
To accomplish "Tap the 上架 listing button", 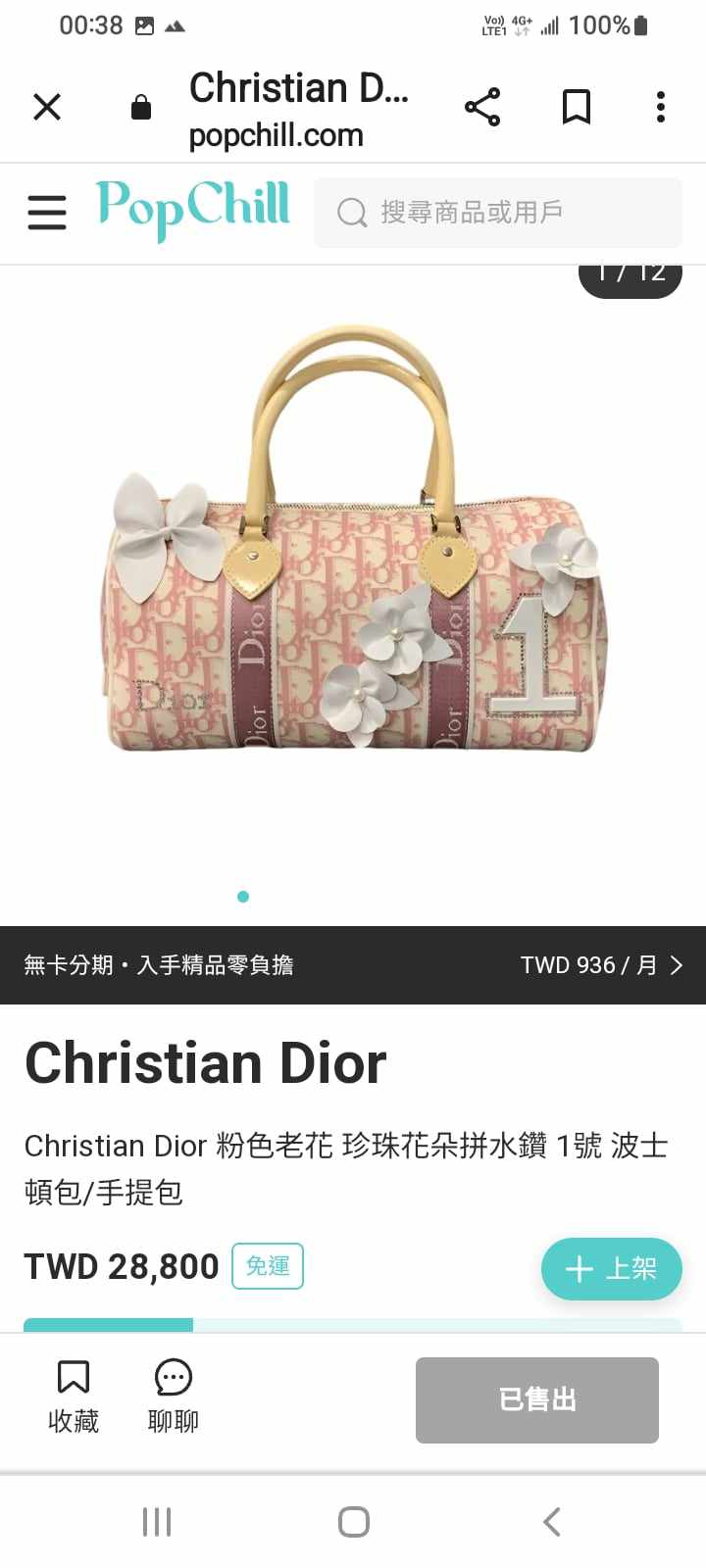I will click(611, 1269).
